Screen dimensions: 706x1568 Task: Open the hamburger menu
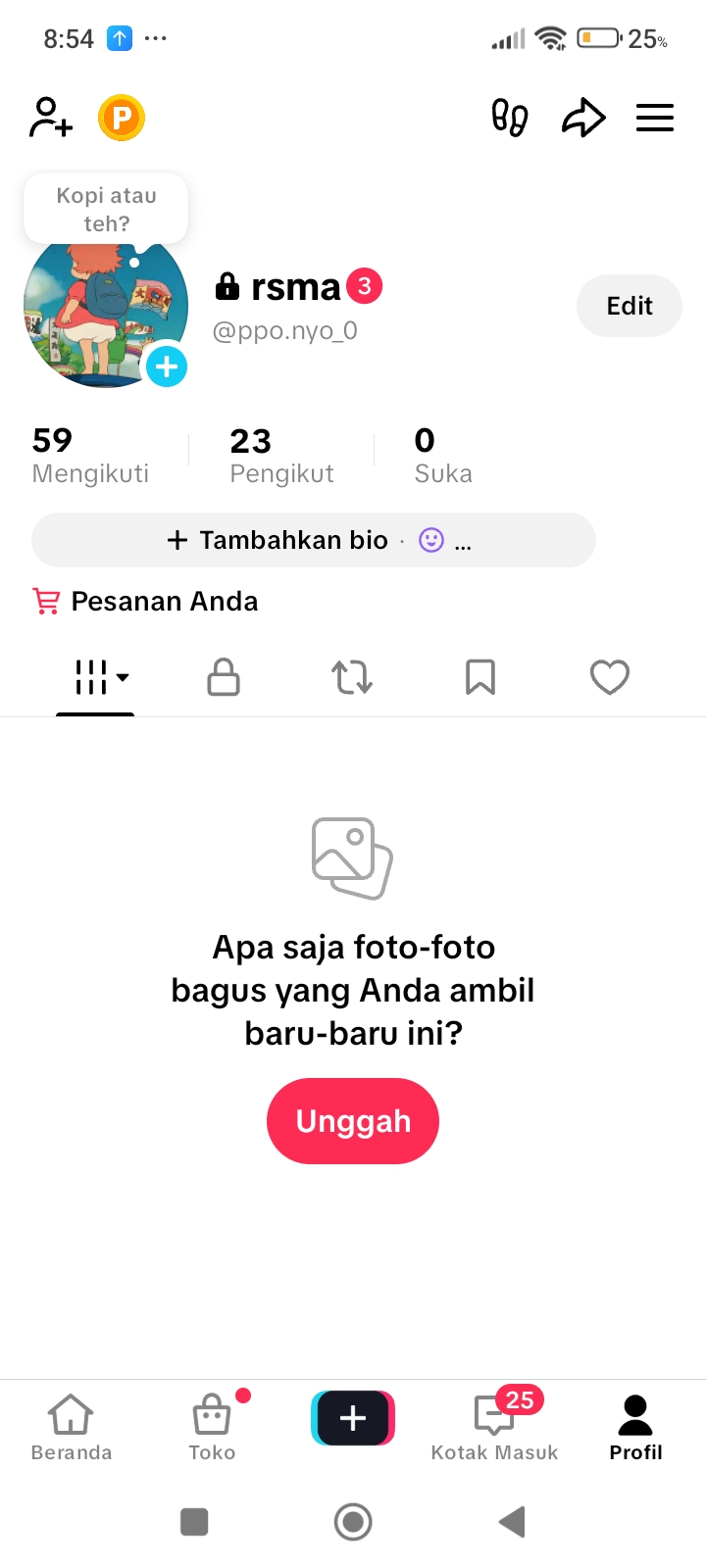point(655,118)
